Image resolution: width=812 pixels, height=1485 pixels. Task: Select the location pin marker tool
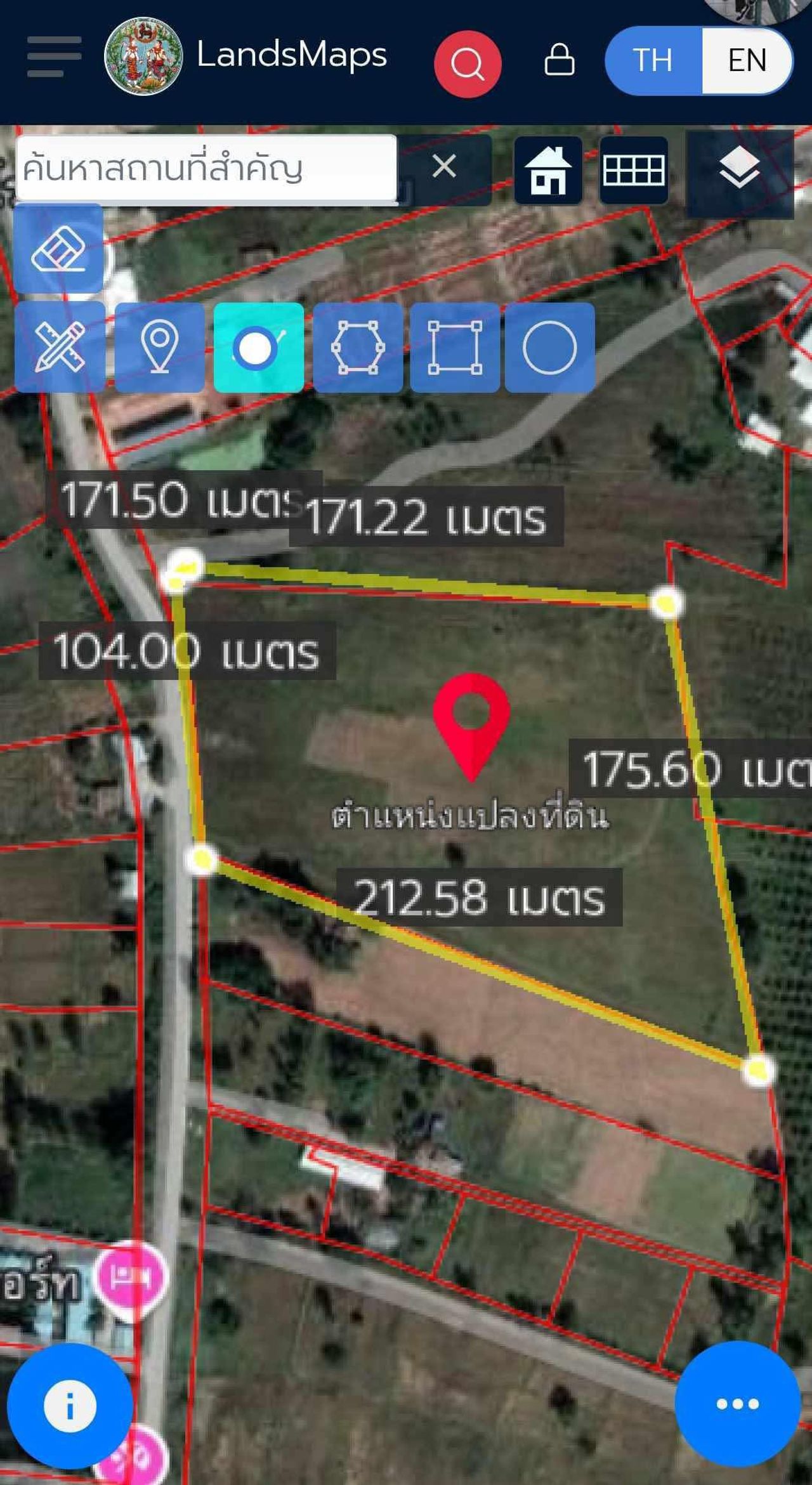pos(159,347)
